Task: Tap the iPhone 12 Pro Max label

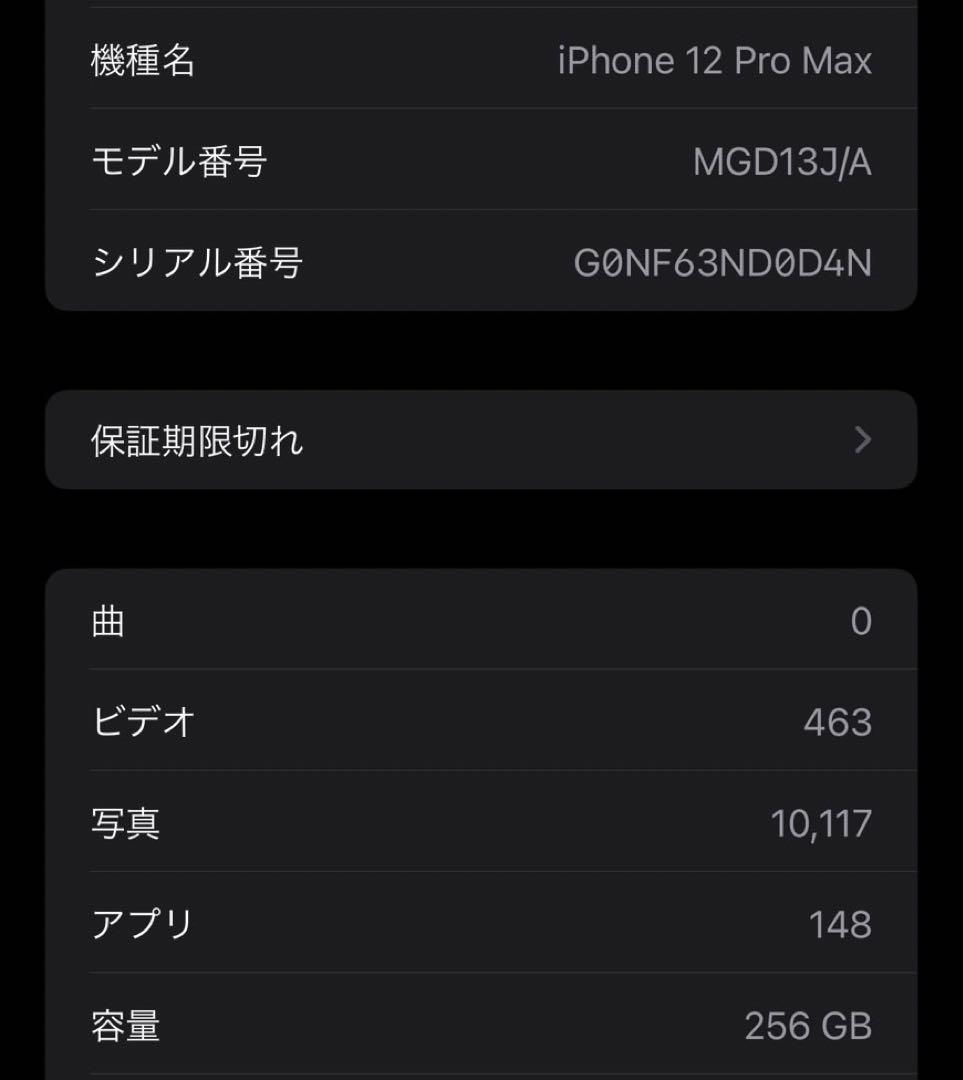Action: (716, 60)
